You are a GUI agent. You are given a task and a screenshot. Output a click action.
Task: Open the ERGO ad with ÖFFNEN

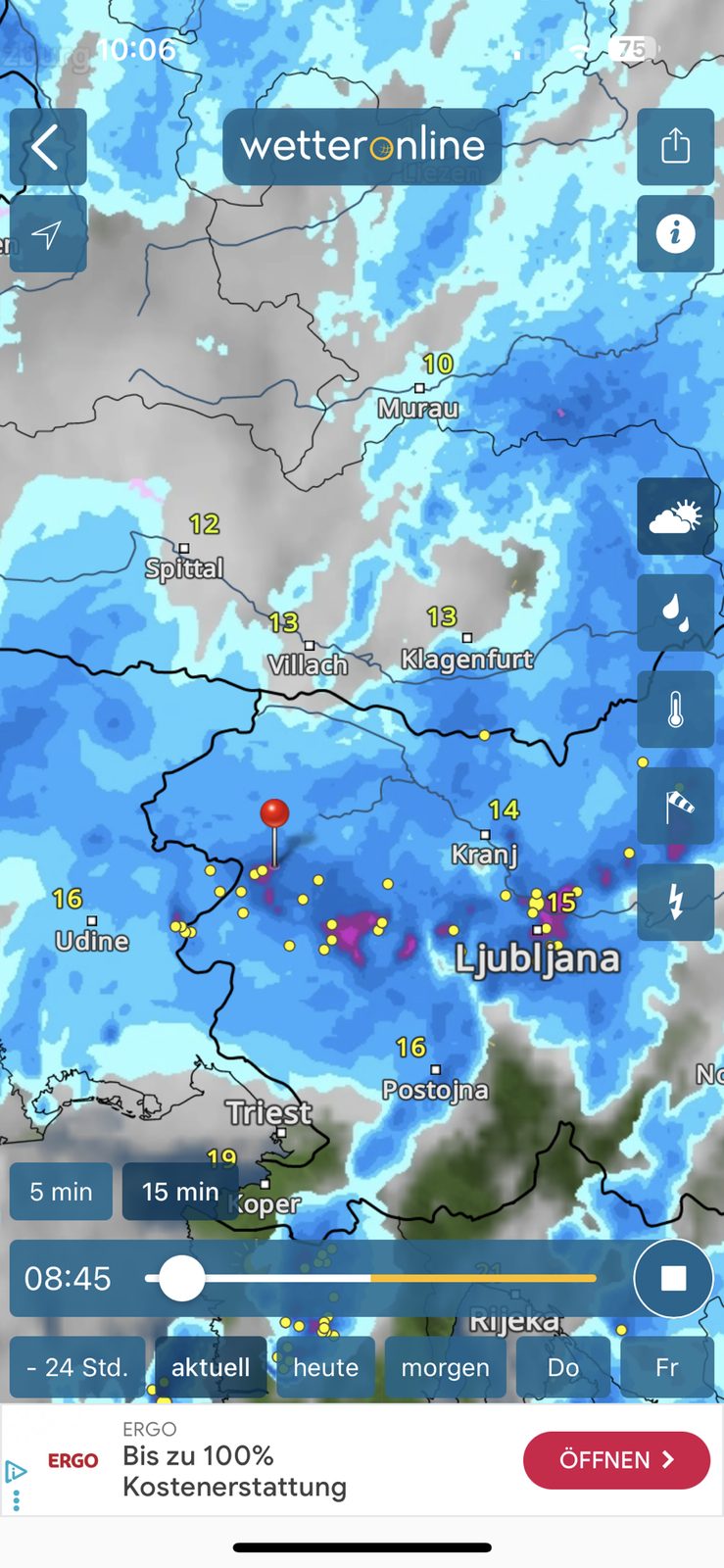tap(616, 1460)
